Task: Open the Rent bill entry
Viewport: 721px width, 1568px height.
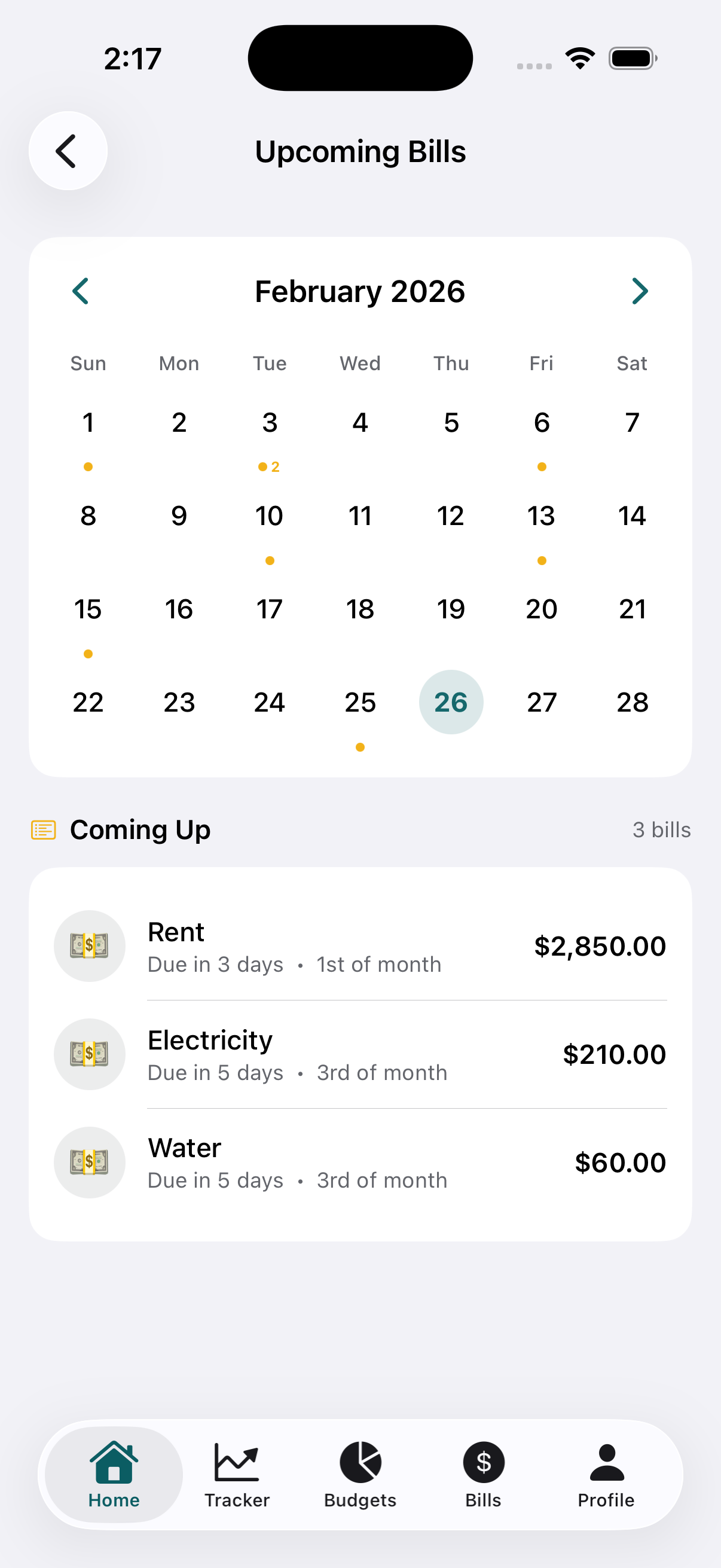Action: pos(360,946)
